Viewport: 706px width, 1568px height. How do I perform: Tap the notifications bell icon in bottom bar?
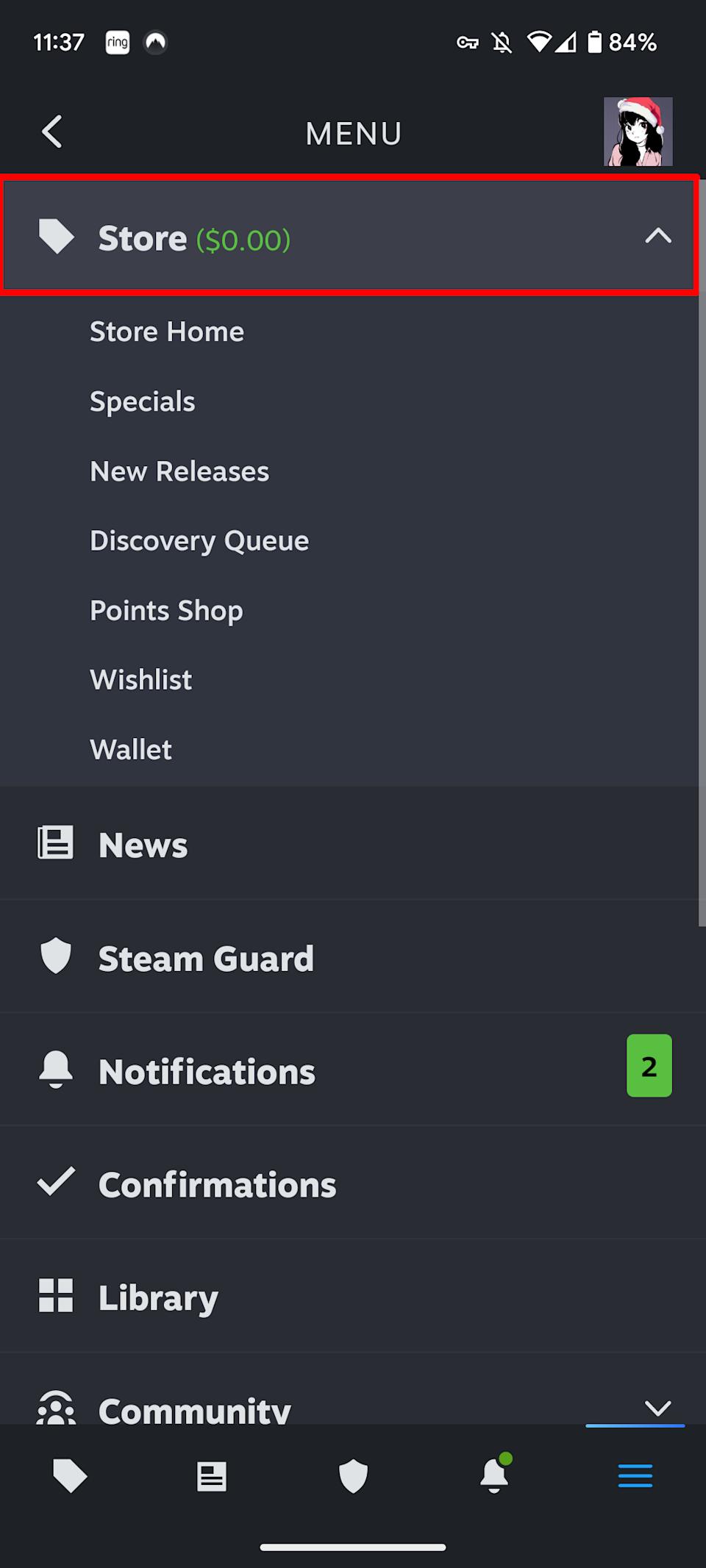pos(494,1476)
